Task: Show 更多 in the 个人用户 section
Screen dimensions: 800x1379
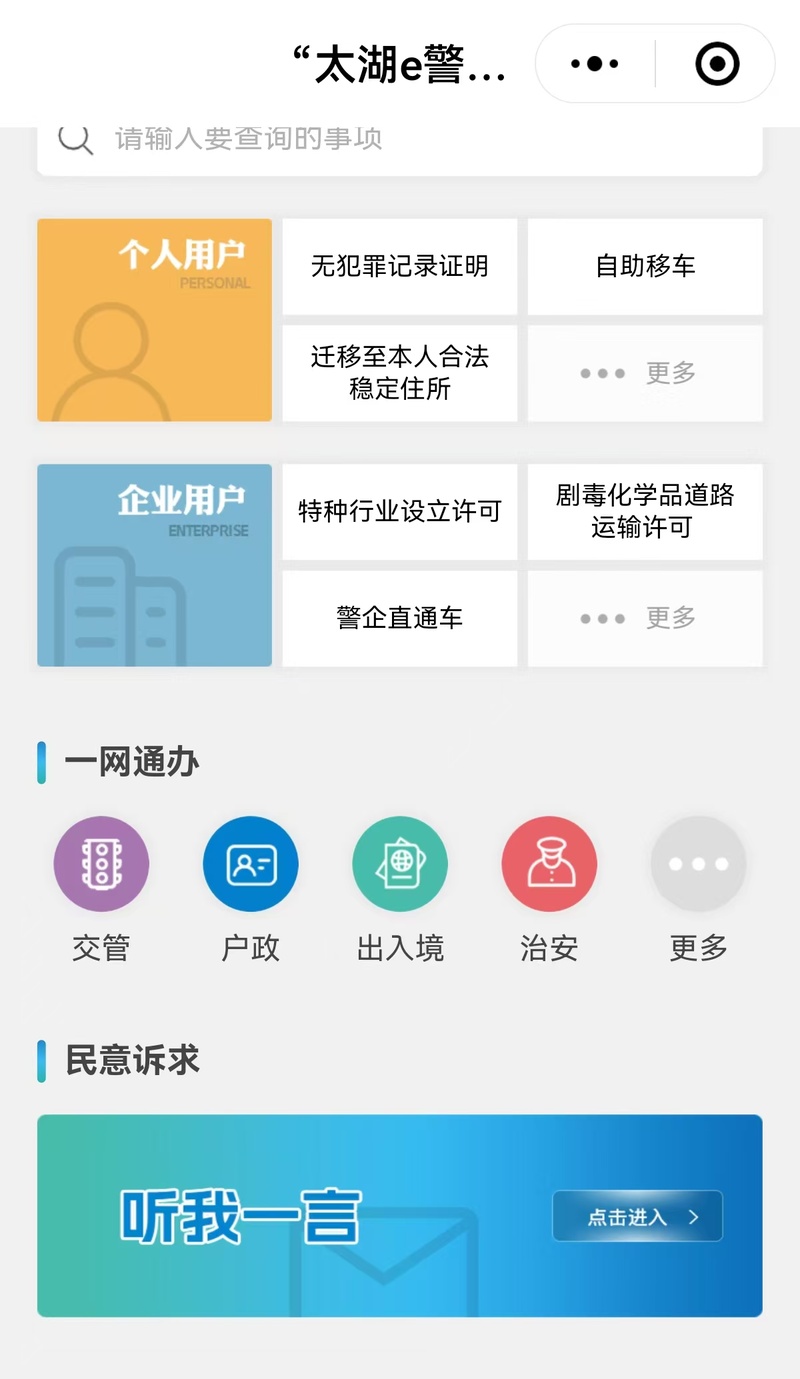Action: click(x=645, y=373)
